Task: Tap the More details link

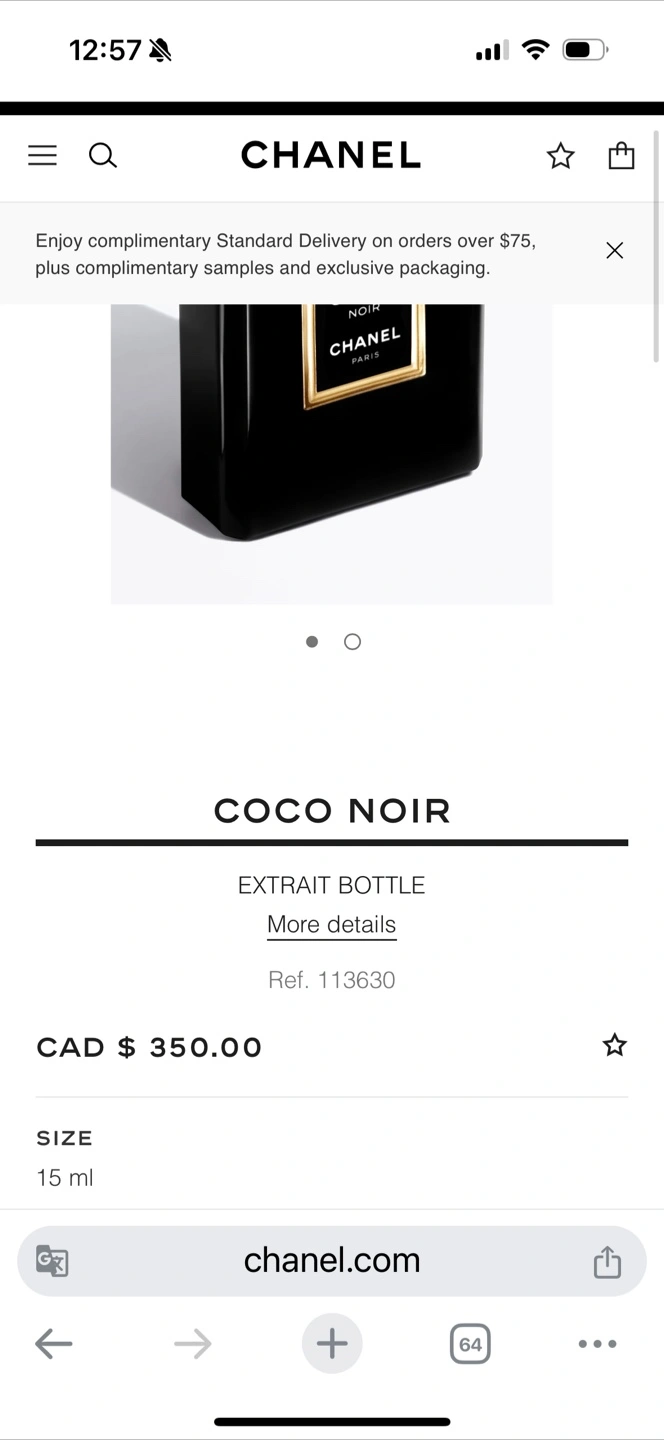Action: click(332, 925)
